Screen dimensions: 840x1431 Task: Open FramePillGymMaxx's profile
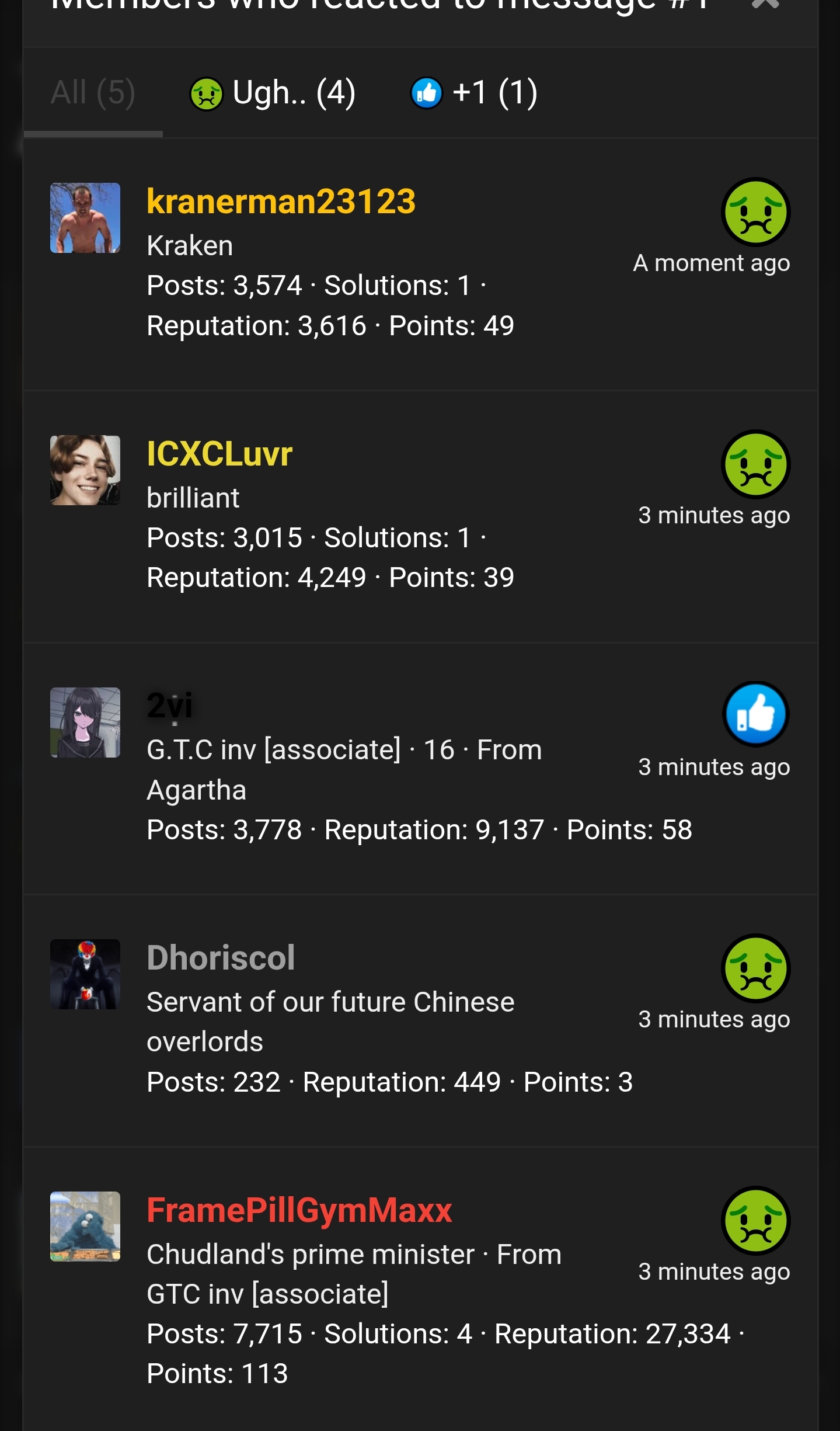299,1210
